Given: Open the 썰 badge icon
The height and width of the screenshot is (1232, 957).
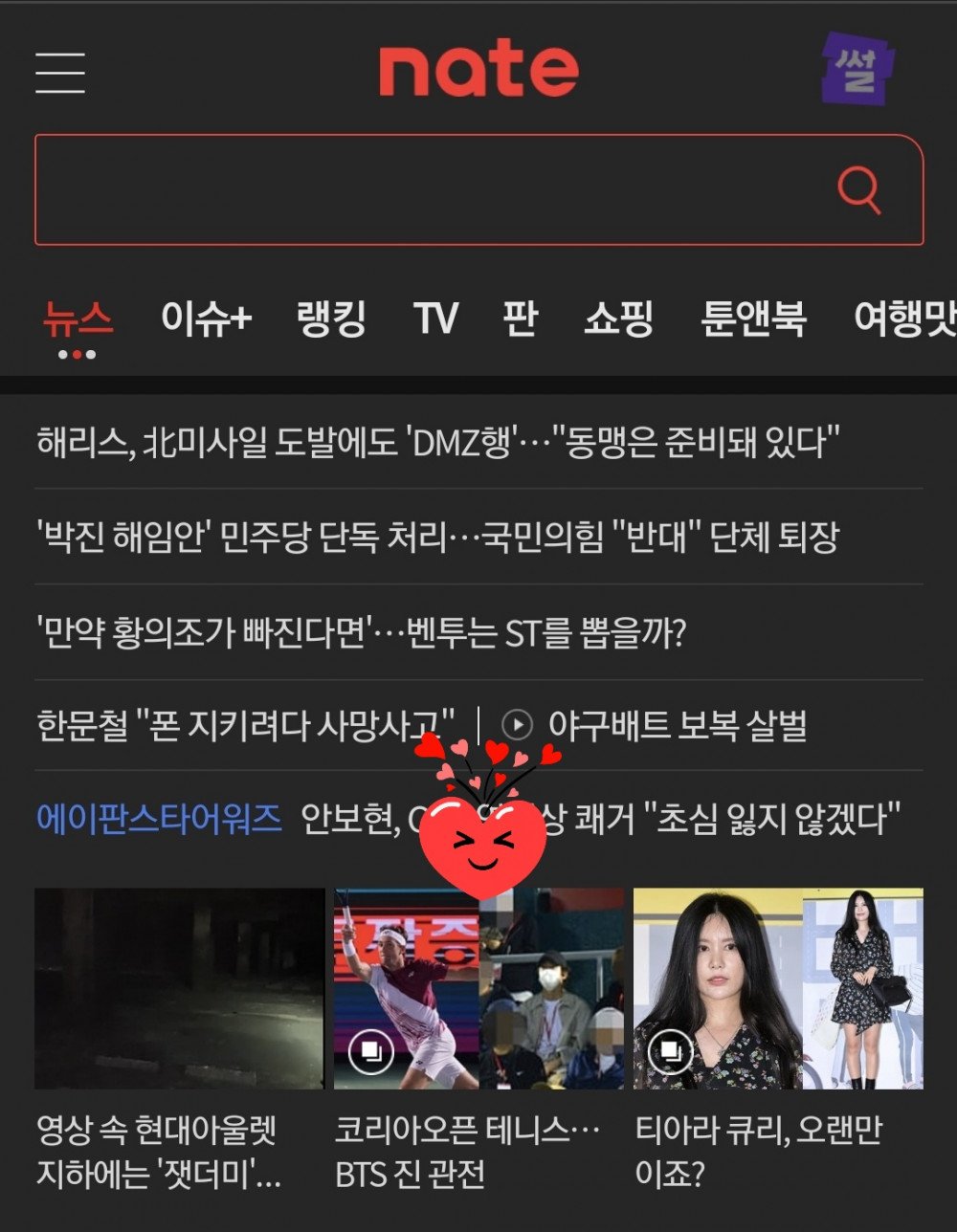Looking at the screenshot, I should (x=857, y=69).
